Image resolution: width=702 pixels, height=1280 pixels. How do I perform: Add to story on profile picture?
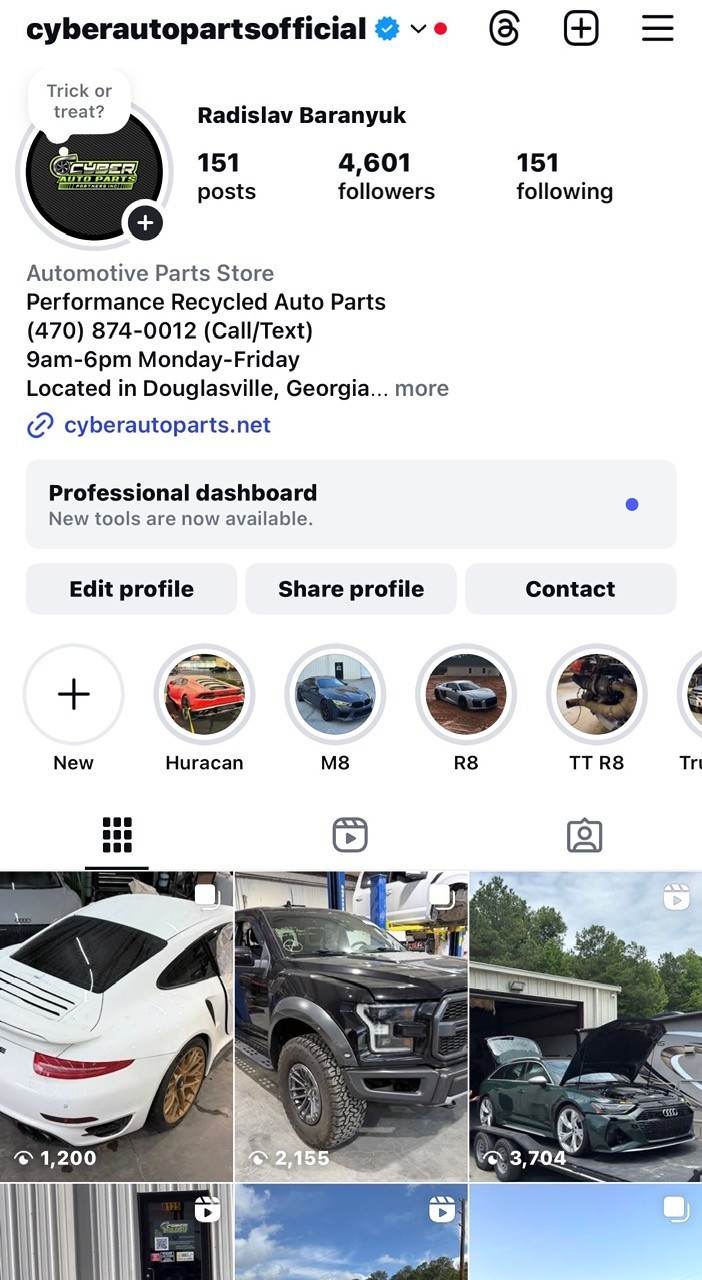[x=145, y=222]
